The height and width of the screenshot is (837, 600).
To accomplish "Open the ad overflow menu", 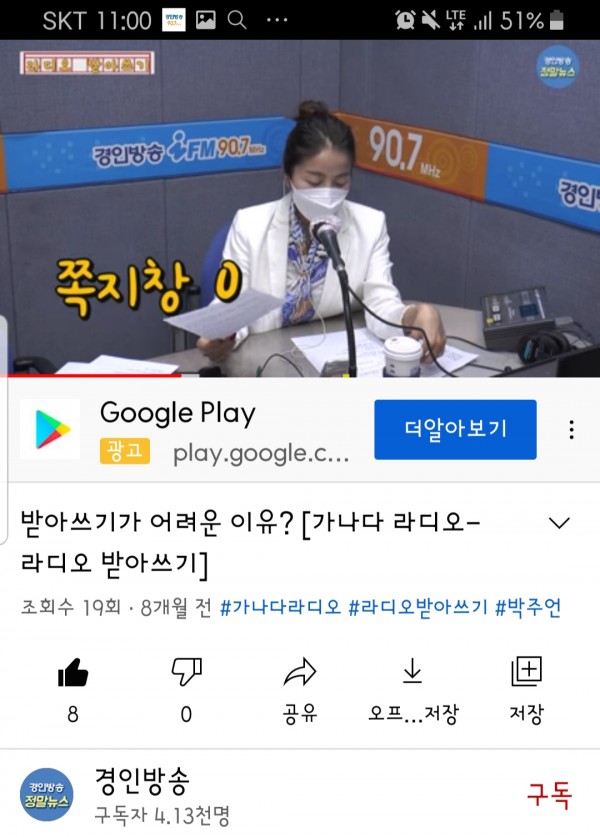I will (x=571, y=430).
